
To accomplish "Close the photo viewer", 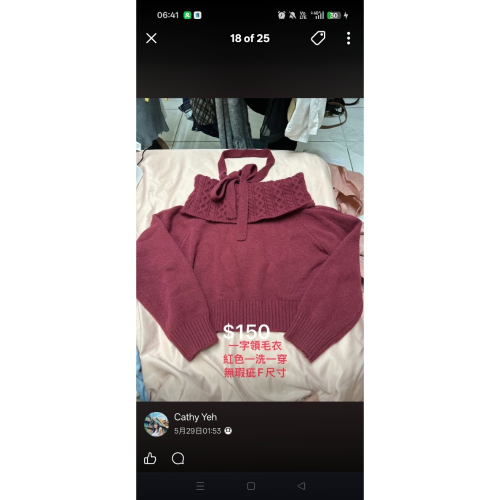I will (x=151, y=38).
